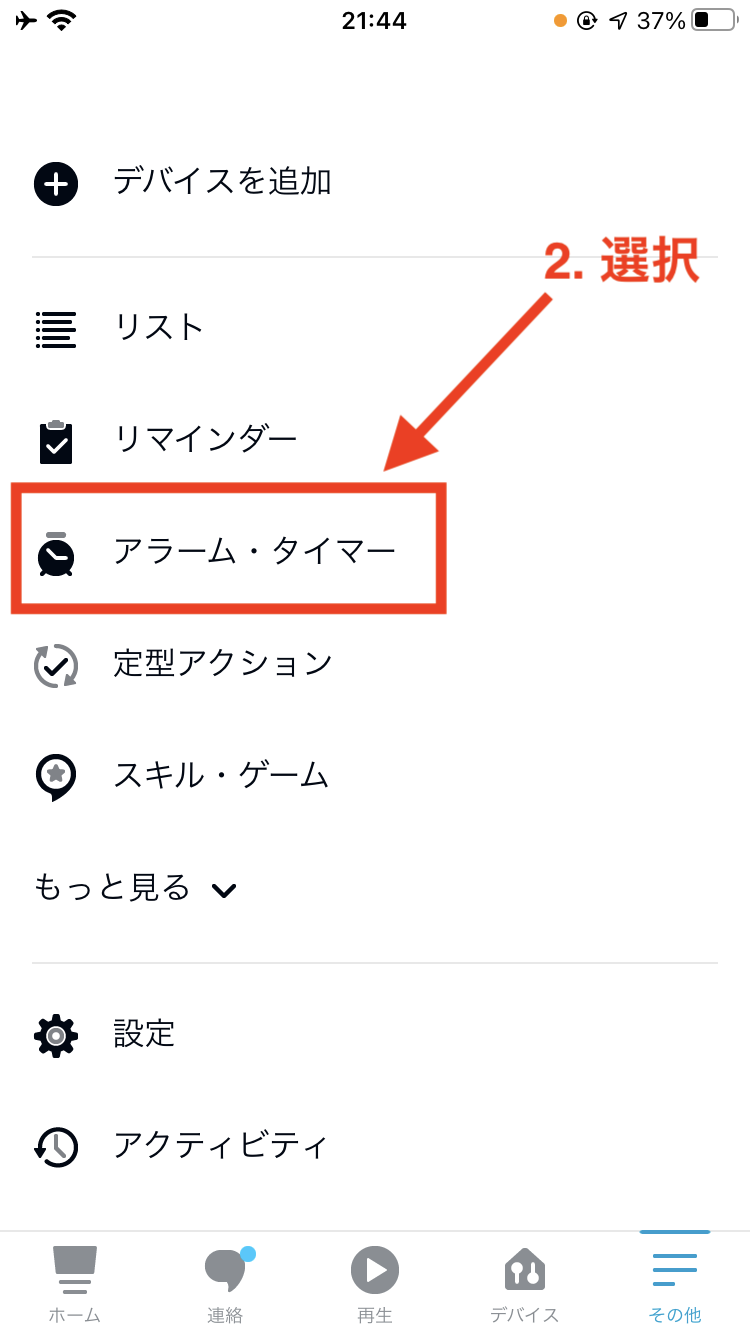Screen dimensions: 750x1334
Task: Expand もっと見る to show more
Action: (136, 888)
